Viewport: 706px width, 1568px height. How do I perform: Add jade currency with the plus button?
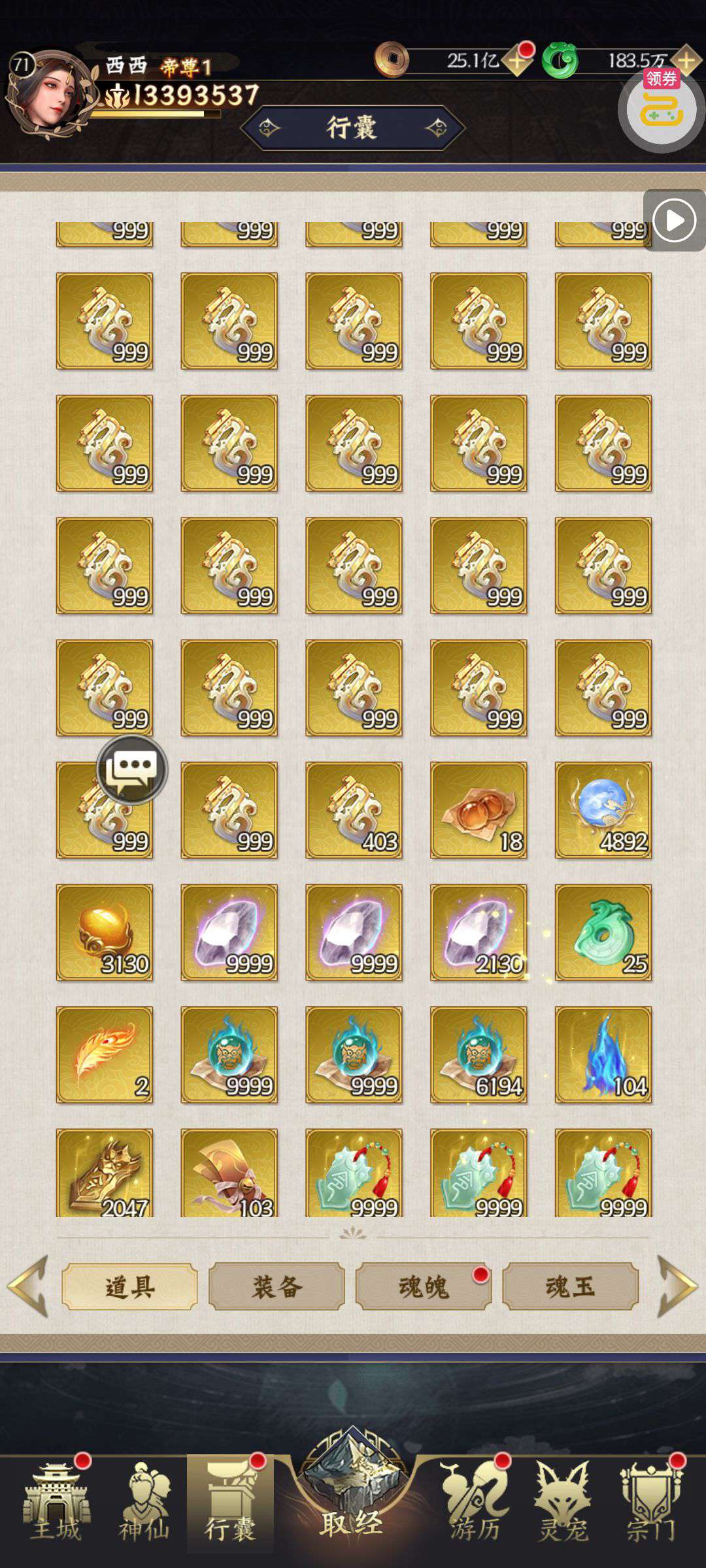point(686,61)
